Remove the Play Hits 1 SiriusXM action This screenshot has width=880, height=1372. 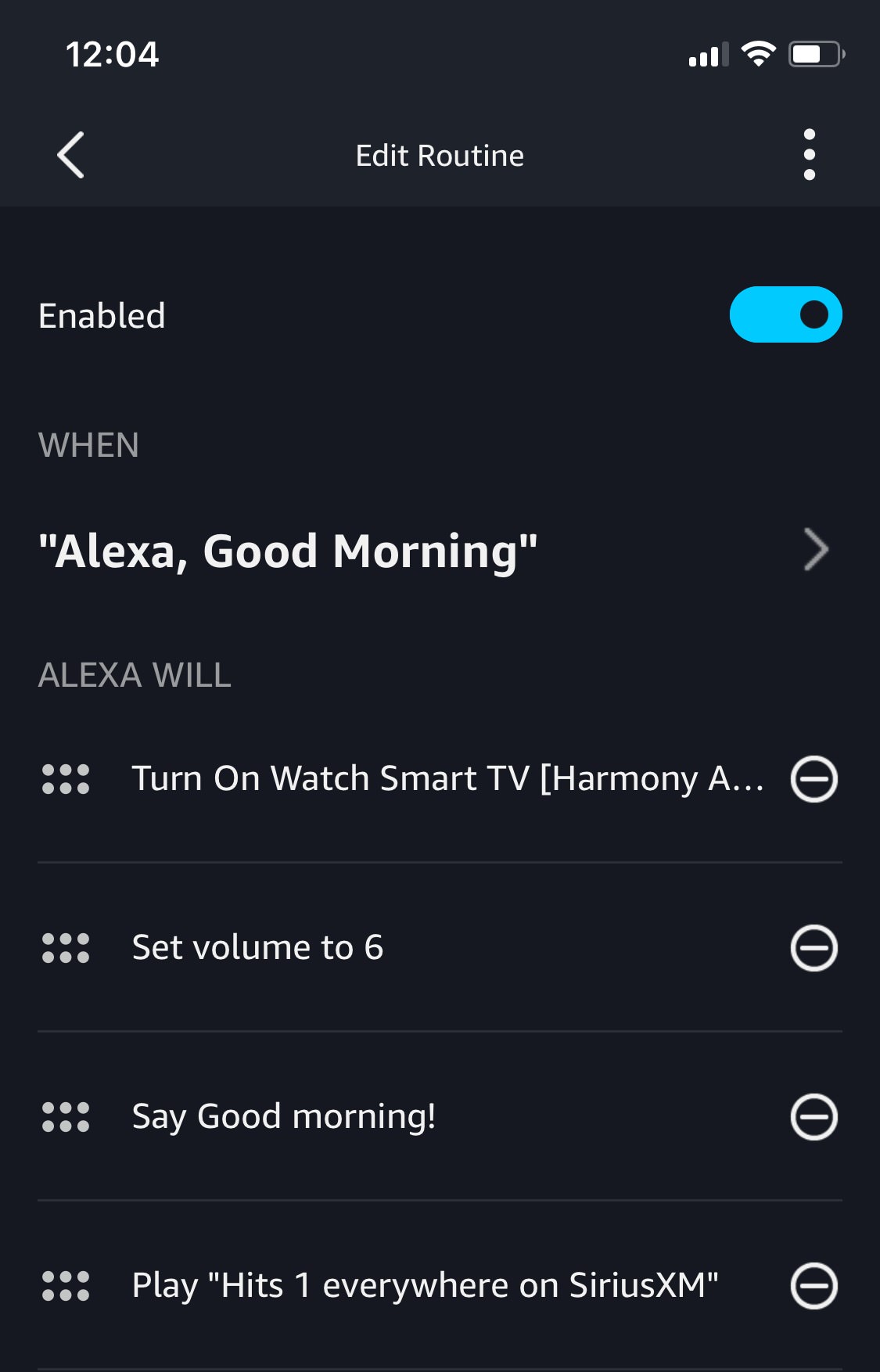pyautogui.click(x=814, y=1286)
